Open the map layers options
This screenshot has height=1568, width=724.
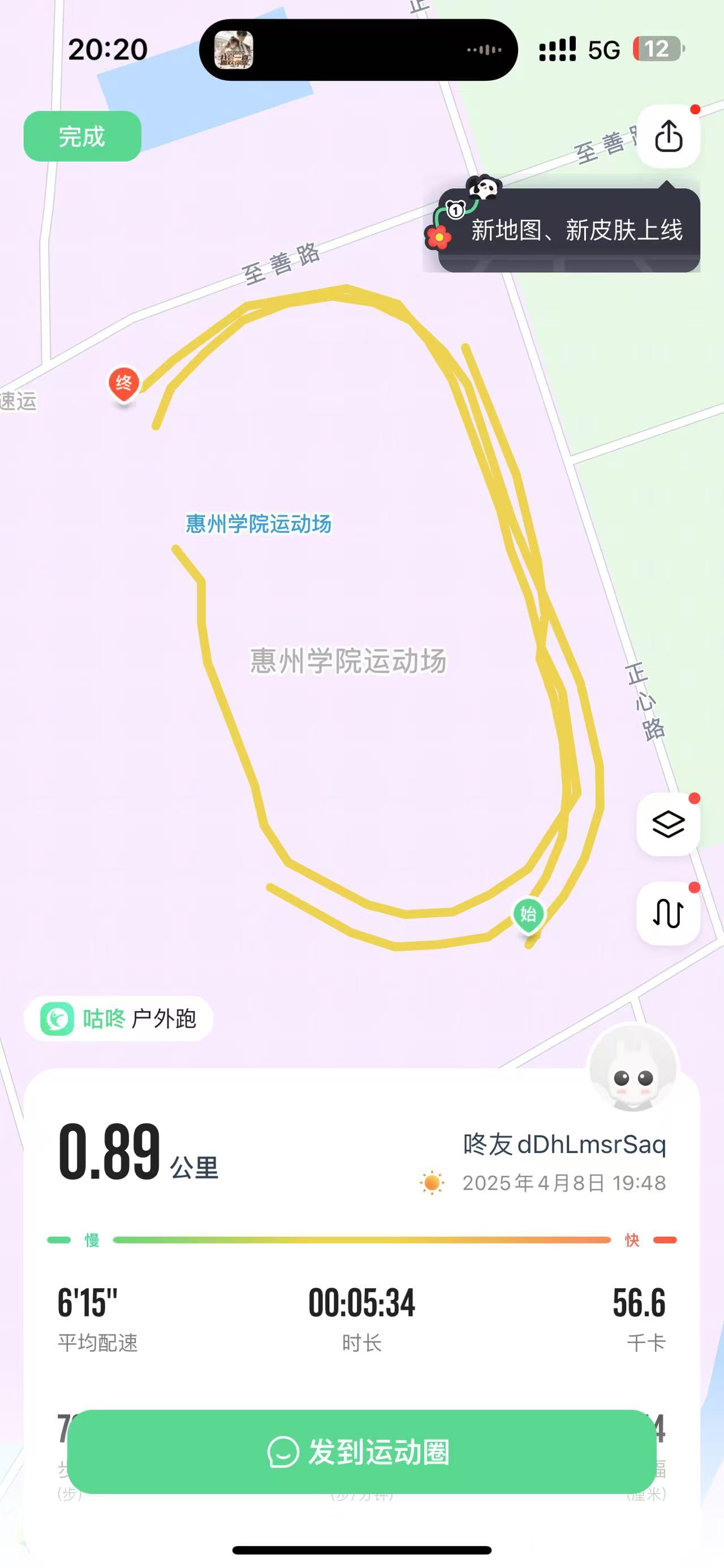click(668, 825)
